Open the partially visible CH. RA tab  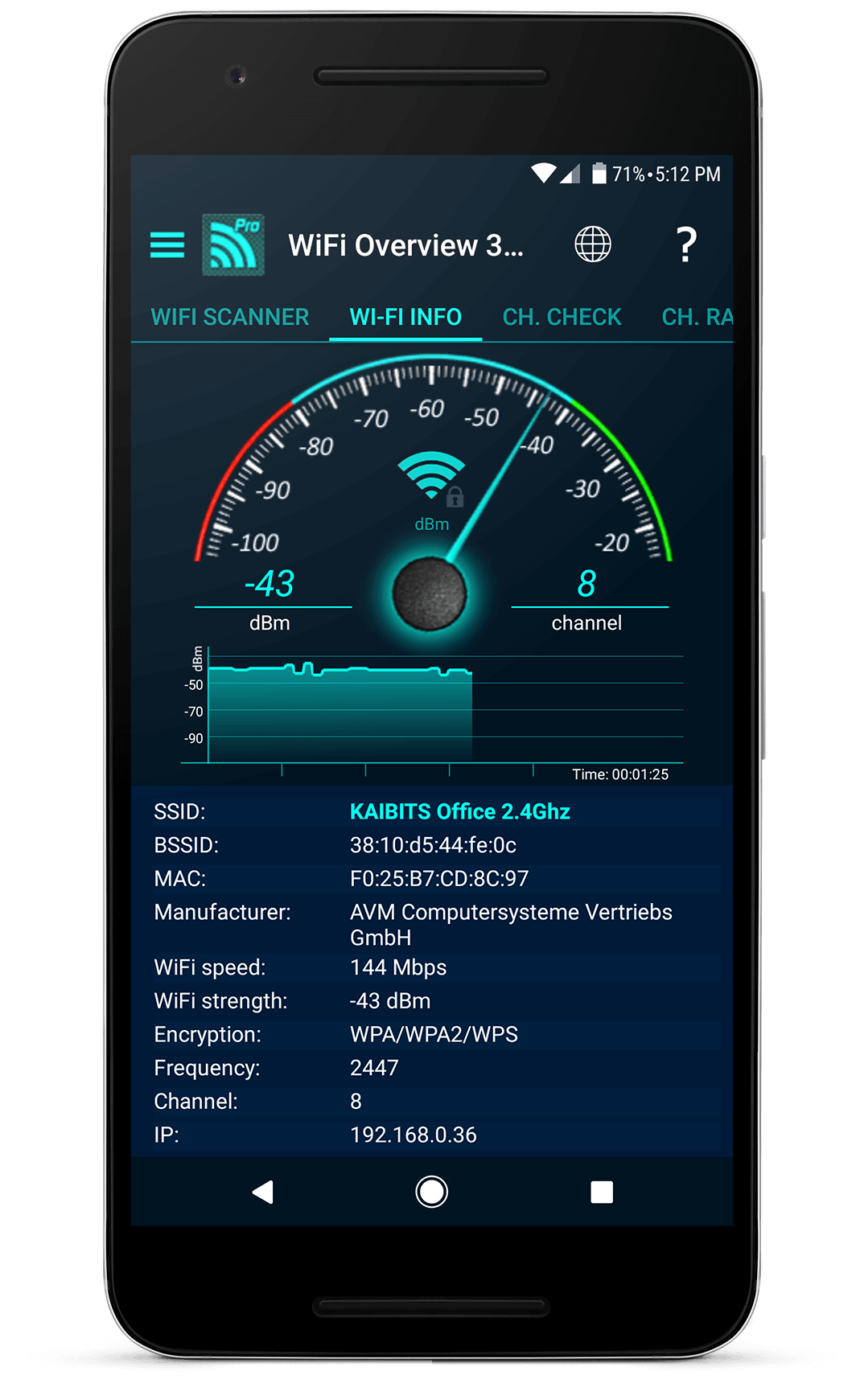pyautogui.click(x=697, y=317)
